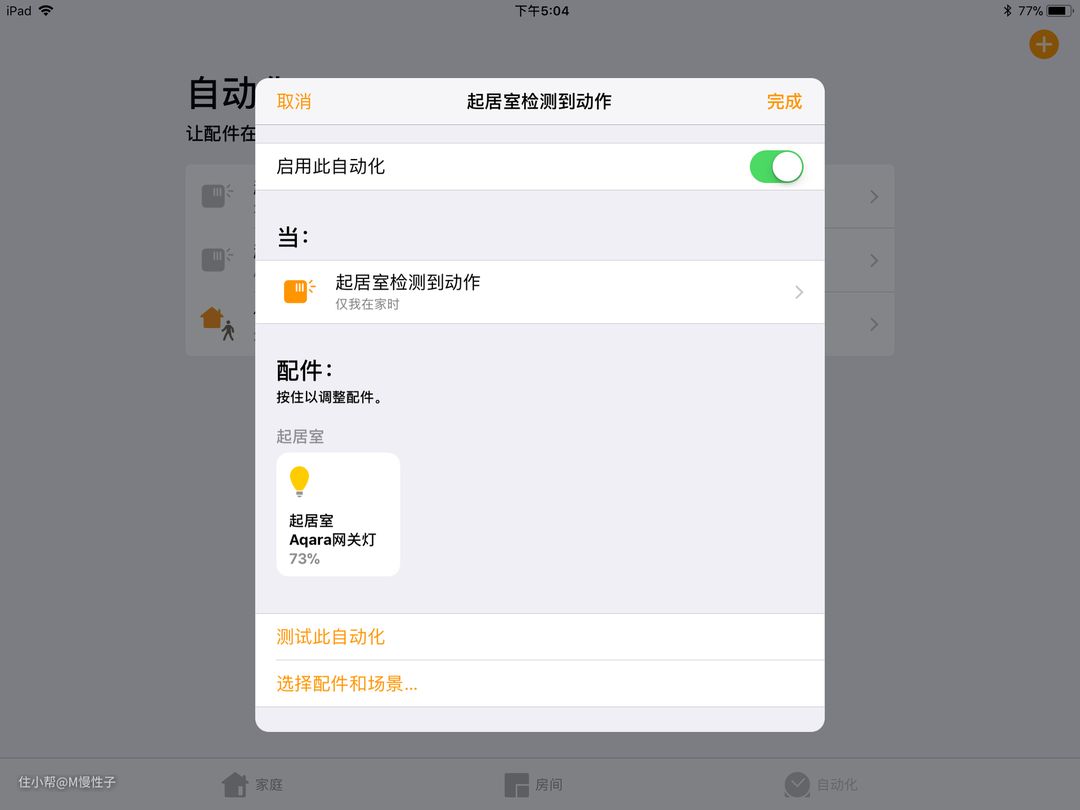This screenshot has width=1080, height=810.
Task: Open the 起居室检测到动作 trigger row
Action: [540, 292]
